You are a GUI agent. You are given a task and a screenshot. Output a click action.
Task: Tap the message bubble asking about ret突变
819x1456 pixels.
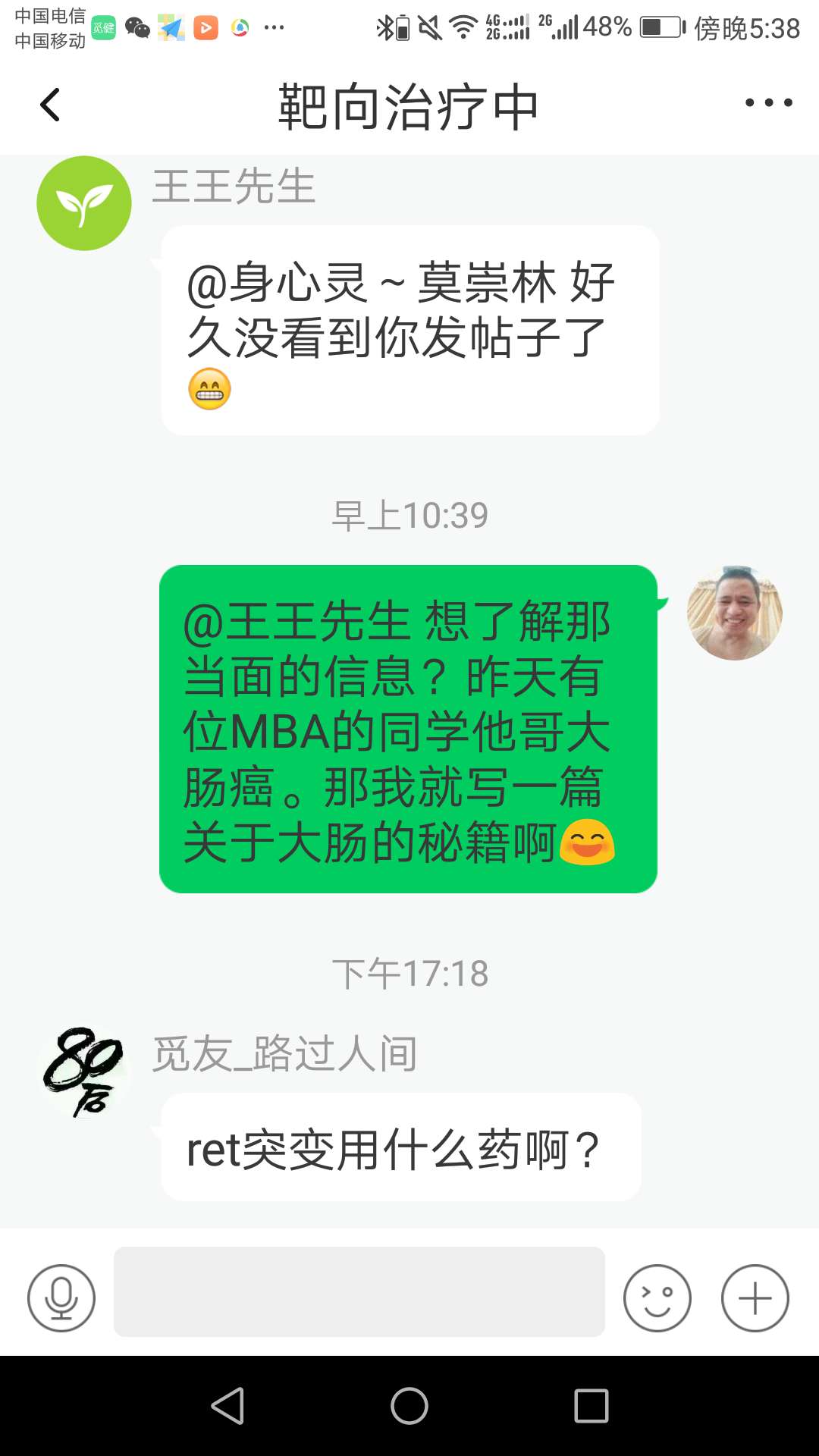pos(402,1147)
